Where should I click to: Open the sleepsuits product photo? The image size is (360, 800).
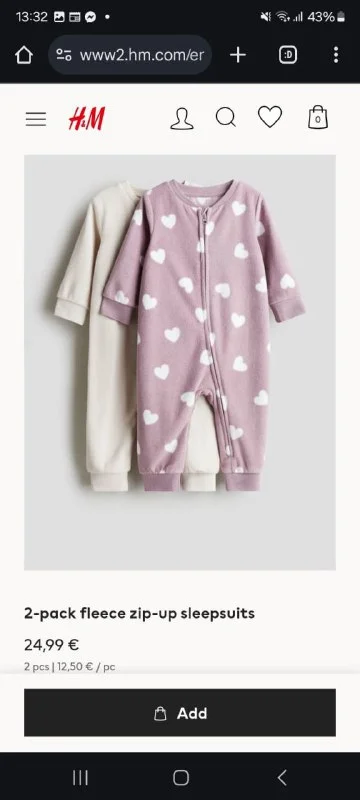coord(180,362)
